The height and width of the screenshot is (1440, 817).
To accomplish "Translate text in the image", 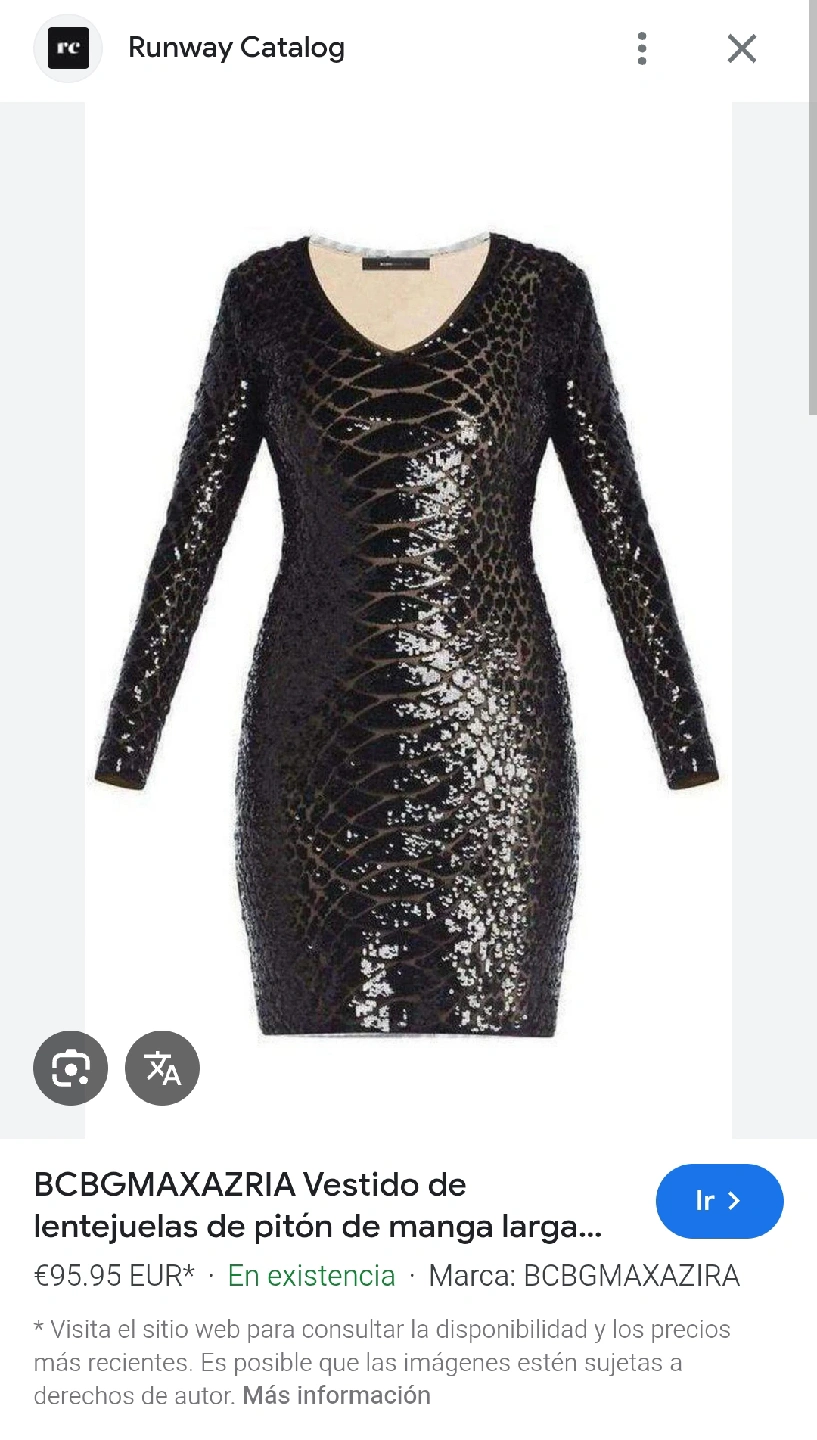I will 162,1068.
